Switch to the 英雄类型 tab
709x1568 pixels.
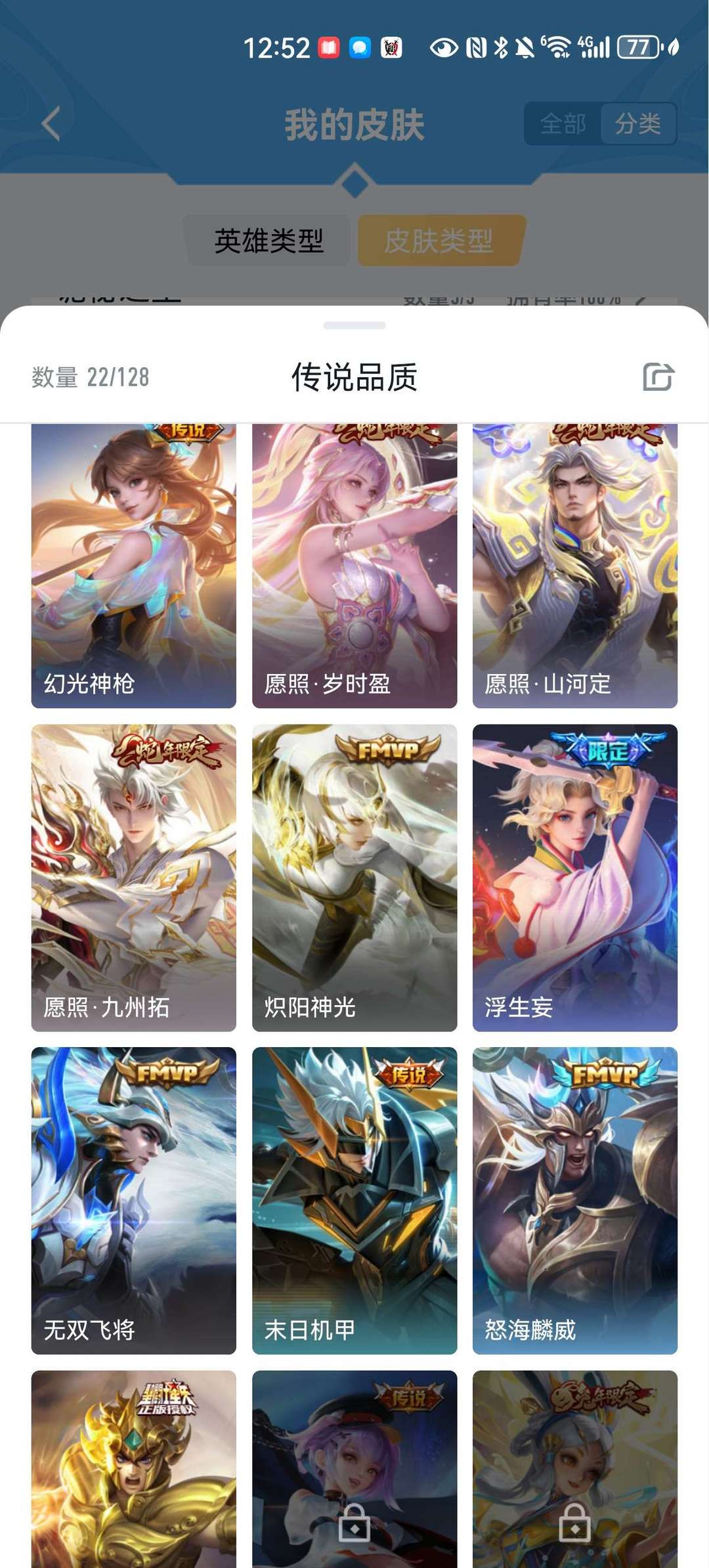pos(269,241)
